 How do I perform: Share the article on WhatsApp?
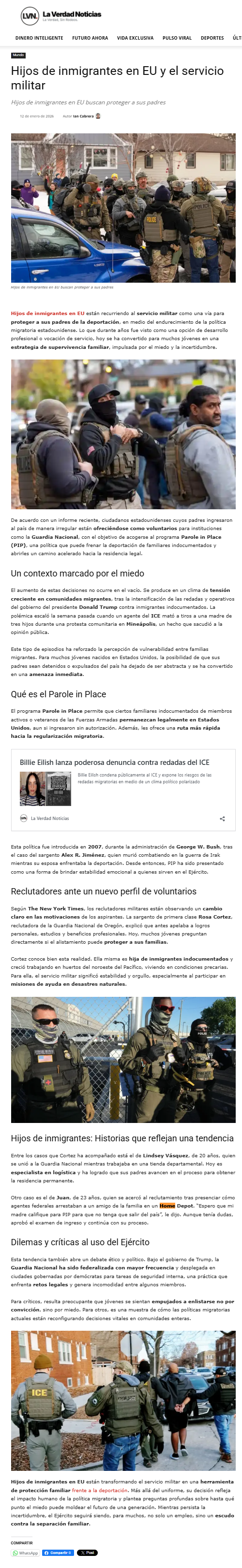tap(26, 1553)
